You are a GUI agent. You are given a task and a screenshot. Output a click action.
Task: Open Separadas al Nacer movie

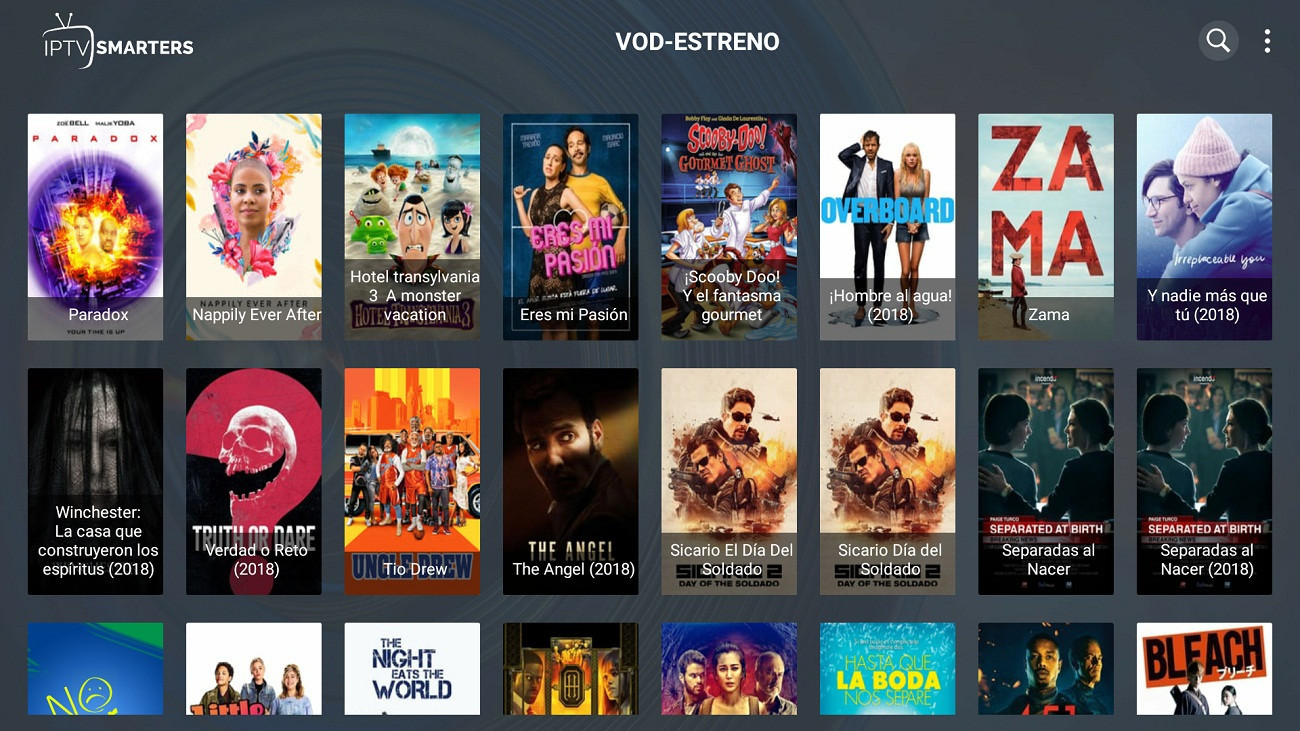[x=1046, y=481]
